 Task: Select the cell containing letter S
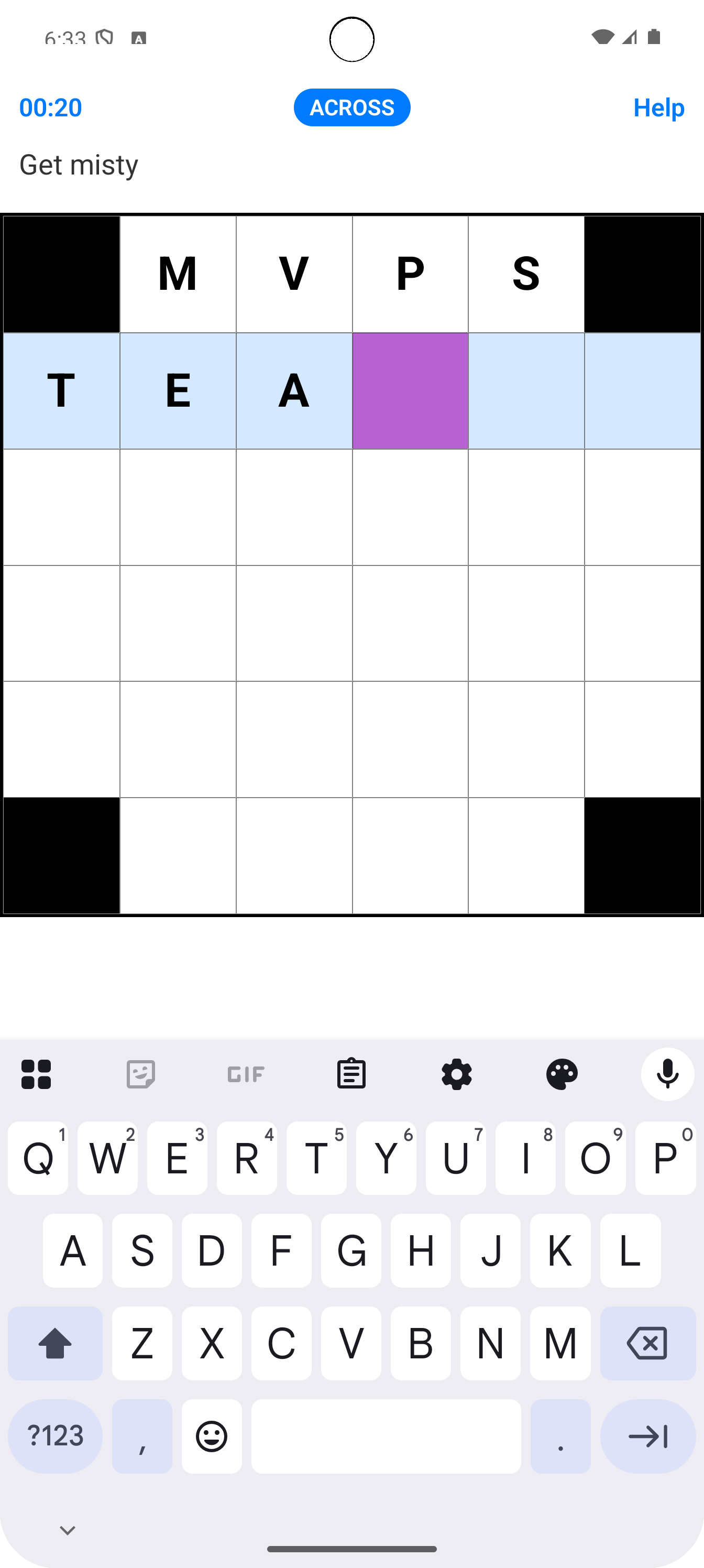pyautogui.click(x=526, y=275)
